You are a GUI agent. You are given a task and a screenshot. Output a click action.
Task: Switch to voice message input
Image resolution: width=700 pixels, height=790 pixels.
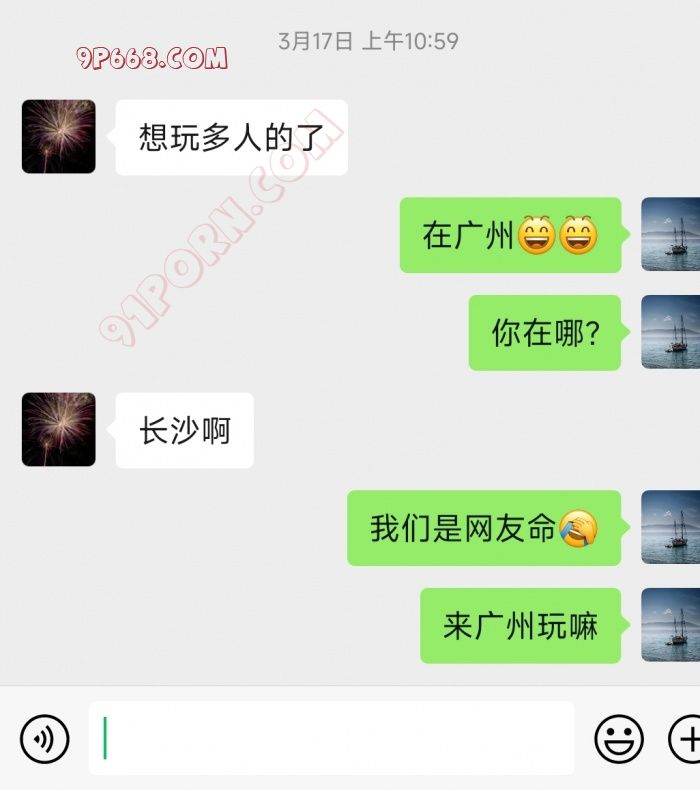[45, 739]
